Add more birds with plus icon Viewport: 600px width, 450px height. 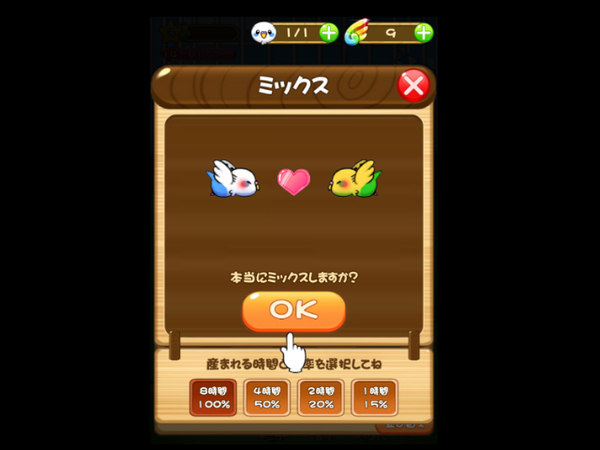328,33
